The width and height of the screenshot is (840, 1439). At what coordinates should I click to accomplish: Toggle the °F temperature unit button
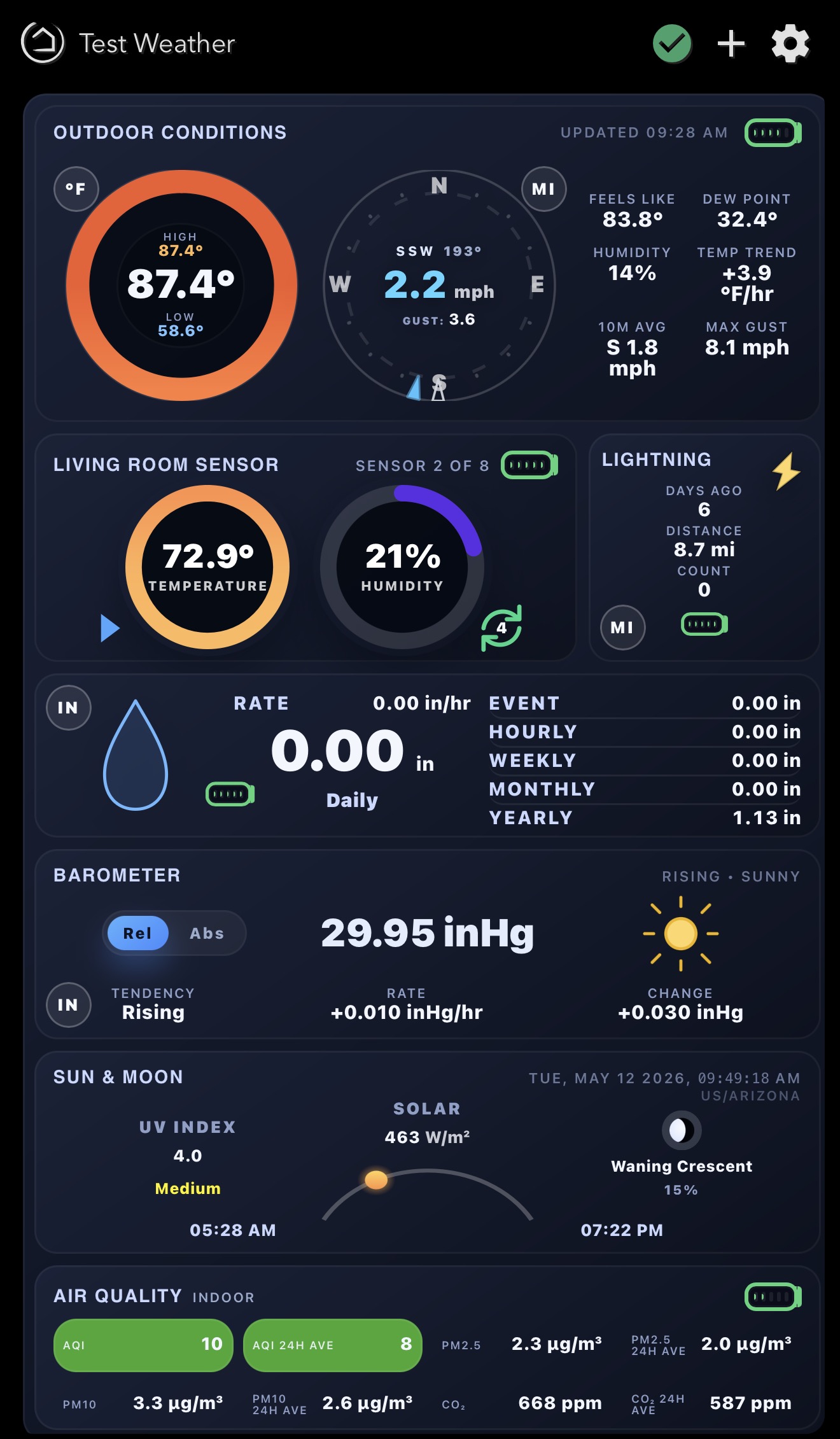click(x=76, y=189)
